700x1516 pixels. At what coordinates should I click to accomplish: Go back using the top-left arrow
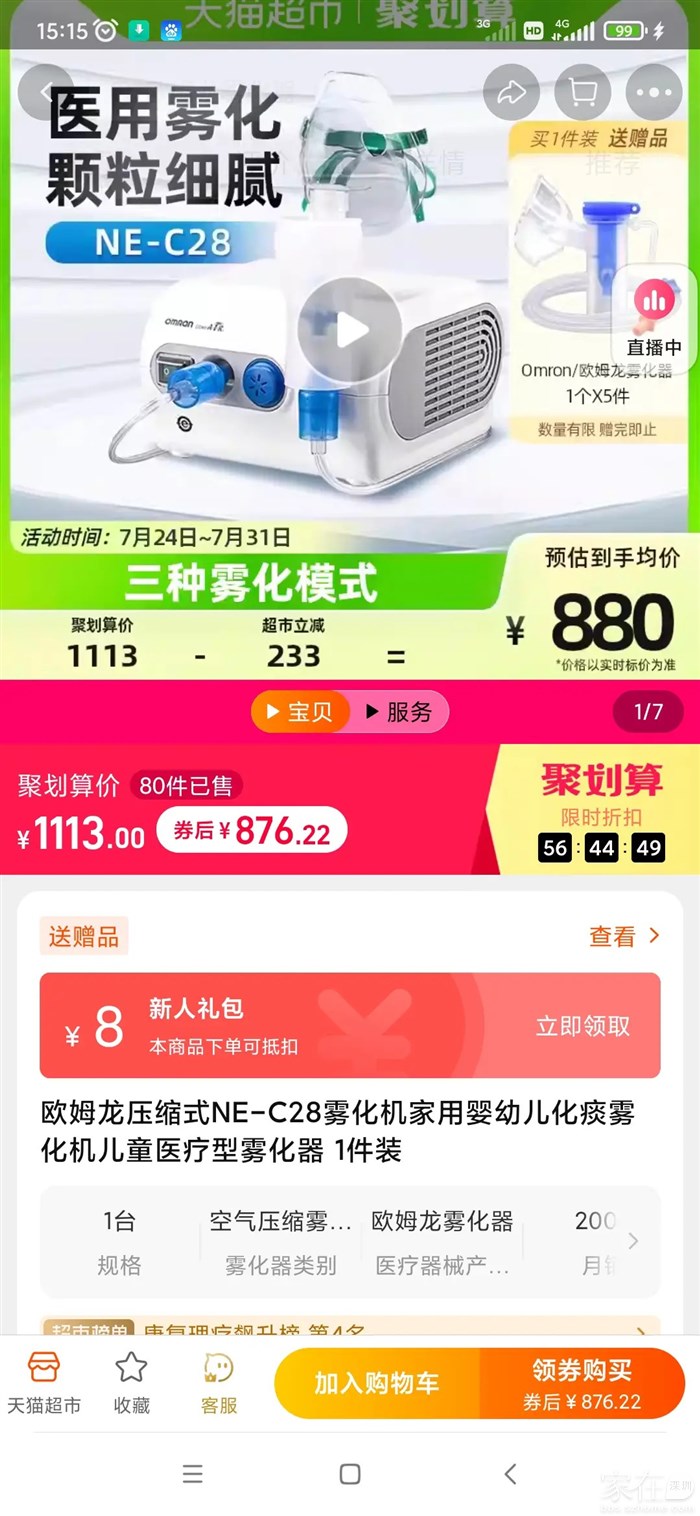(45, 92)
